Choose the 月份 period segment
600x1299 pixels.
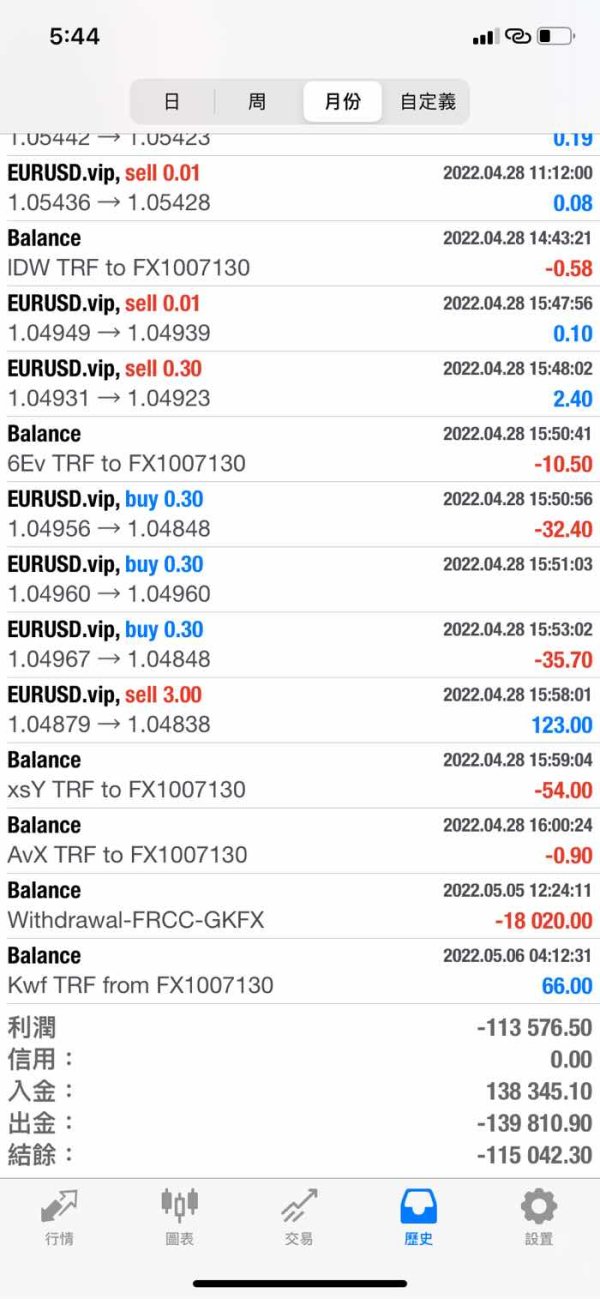(x=342, y=101)
